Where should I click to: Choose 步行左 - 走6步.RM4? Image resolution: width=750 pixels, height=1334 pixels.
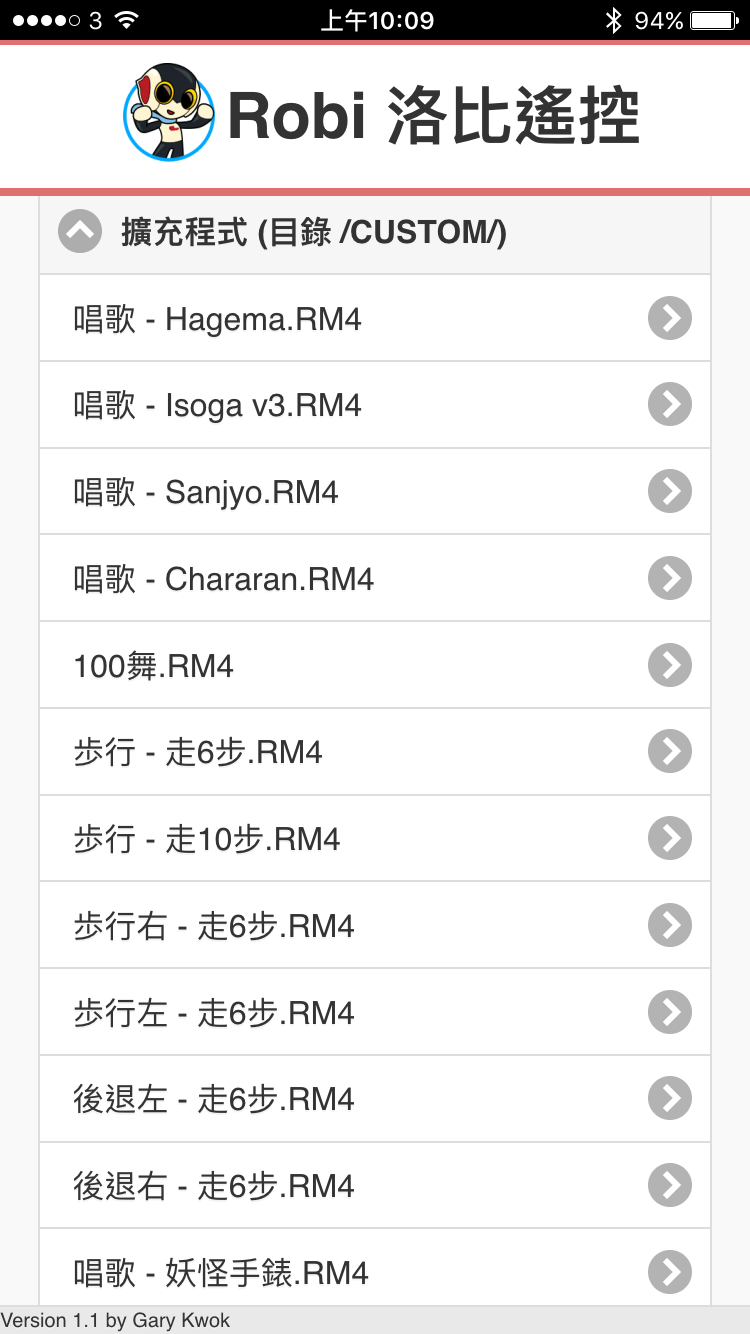pyautogui.click(x=374, y=1013)
